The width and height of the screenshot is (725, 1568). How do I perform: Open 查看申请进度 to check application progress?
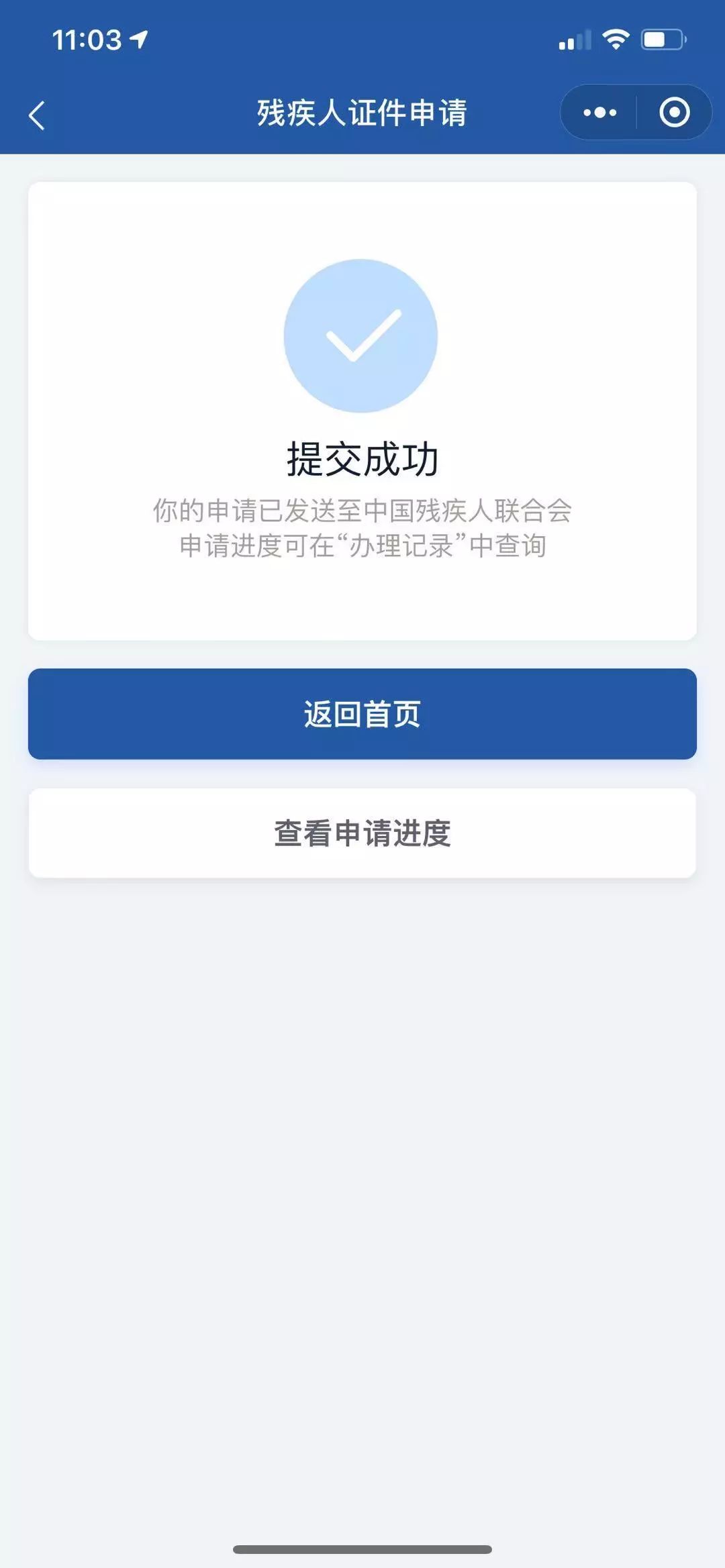pyautogui.click(x=362, y=833)
